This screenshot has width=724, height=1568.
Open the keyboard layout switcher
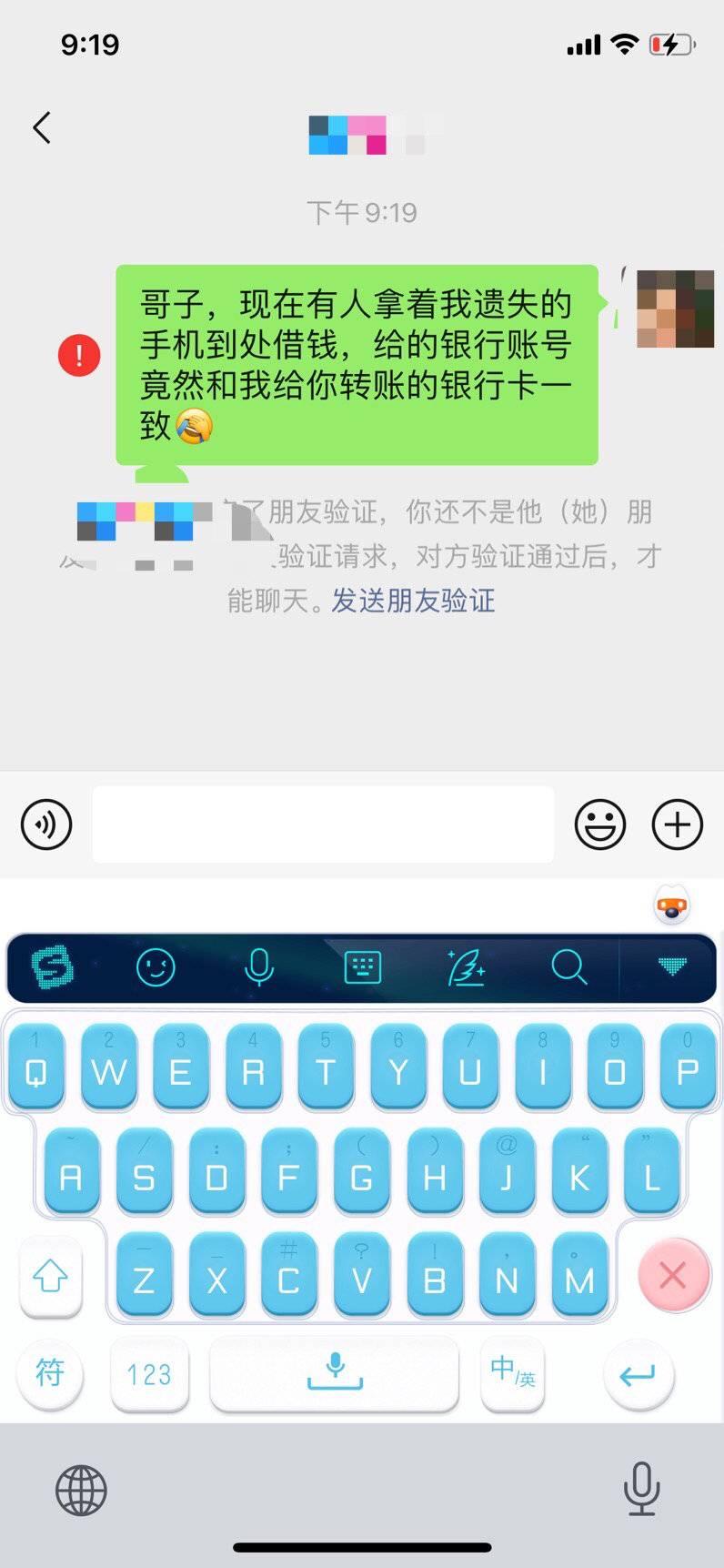tap(363, 967)
